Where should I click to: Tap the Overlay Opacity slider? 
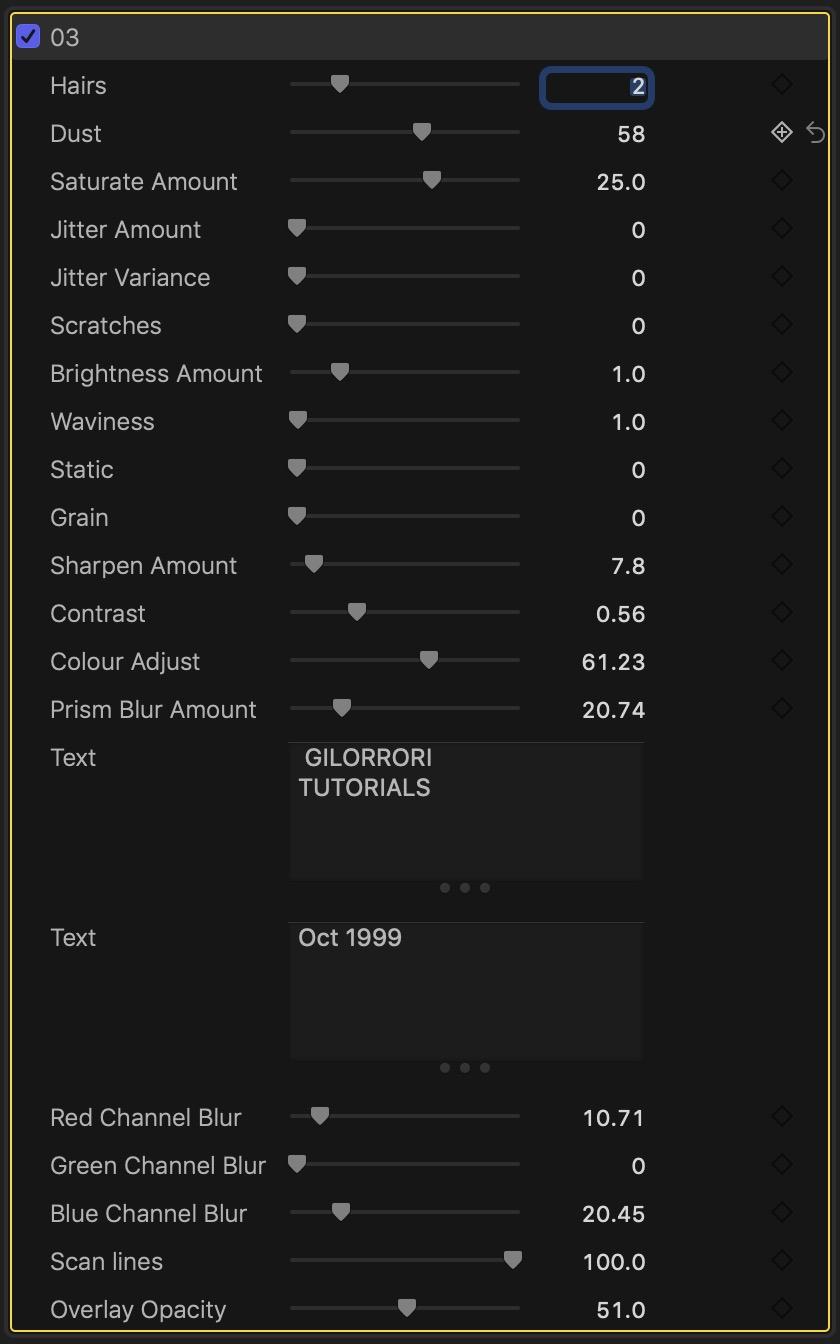[406, 1308]
